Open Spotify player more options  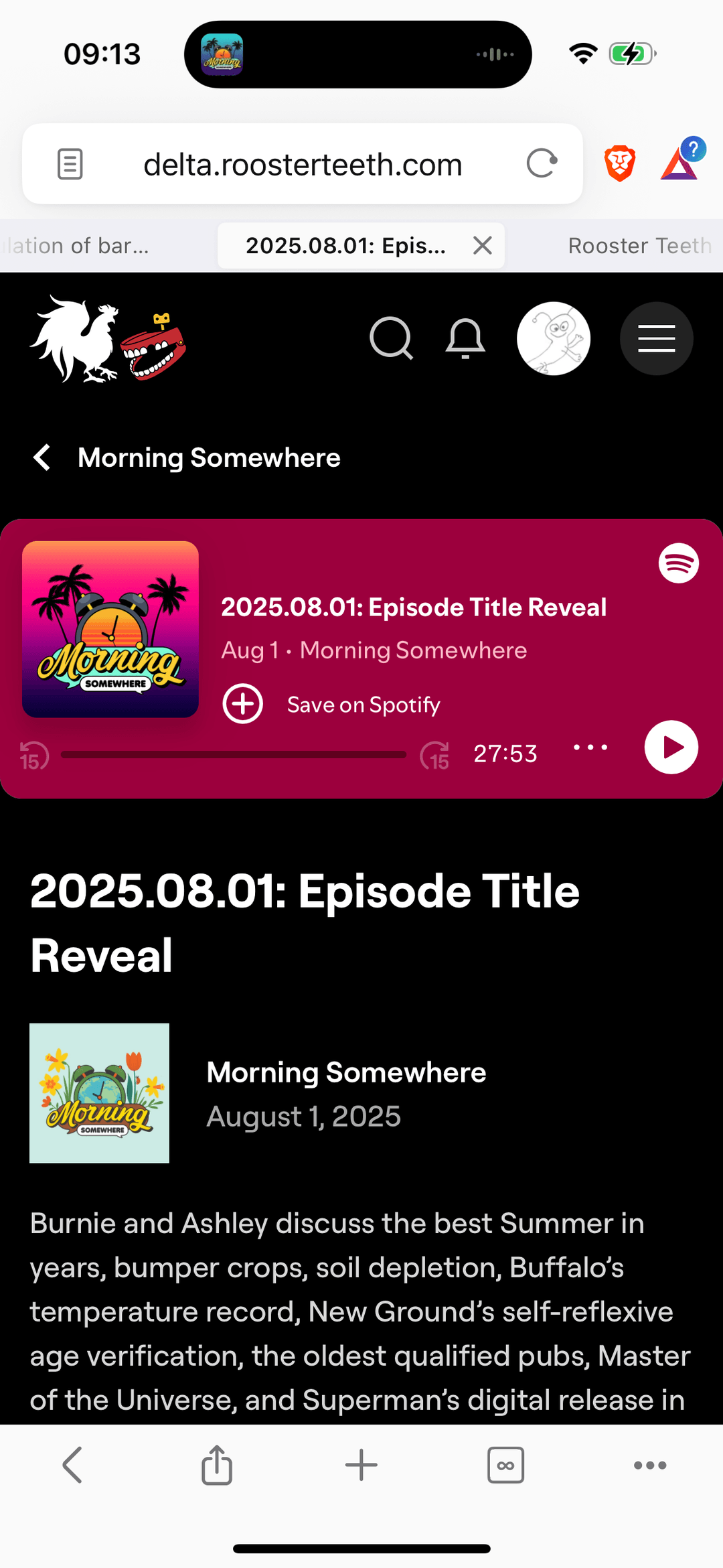point(590,747)
